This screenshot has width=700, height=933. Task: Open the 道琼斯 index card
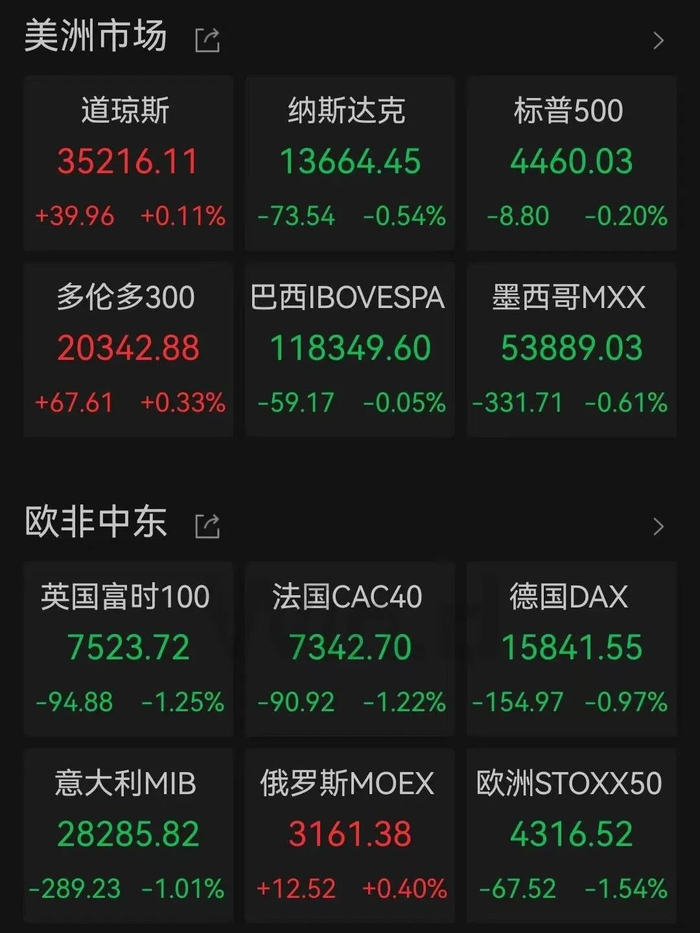[128, 162]
